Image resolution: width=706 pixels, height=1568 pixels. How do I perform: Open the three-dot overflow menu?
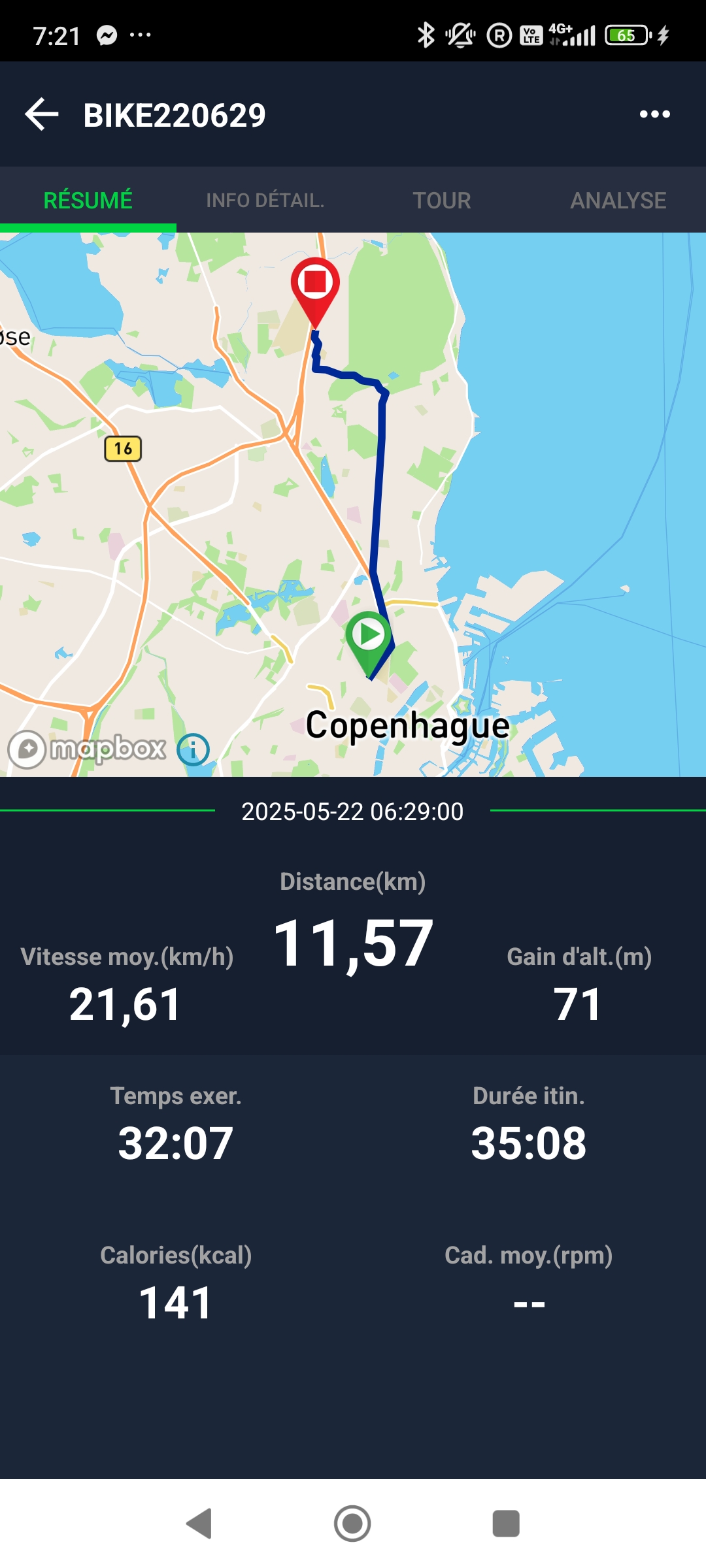click(x=654, y=114)
